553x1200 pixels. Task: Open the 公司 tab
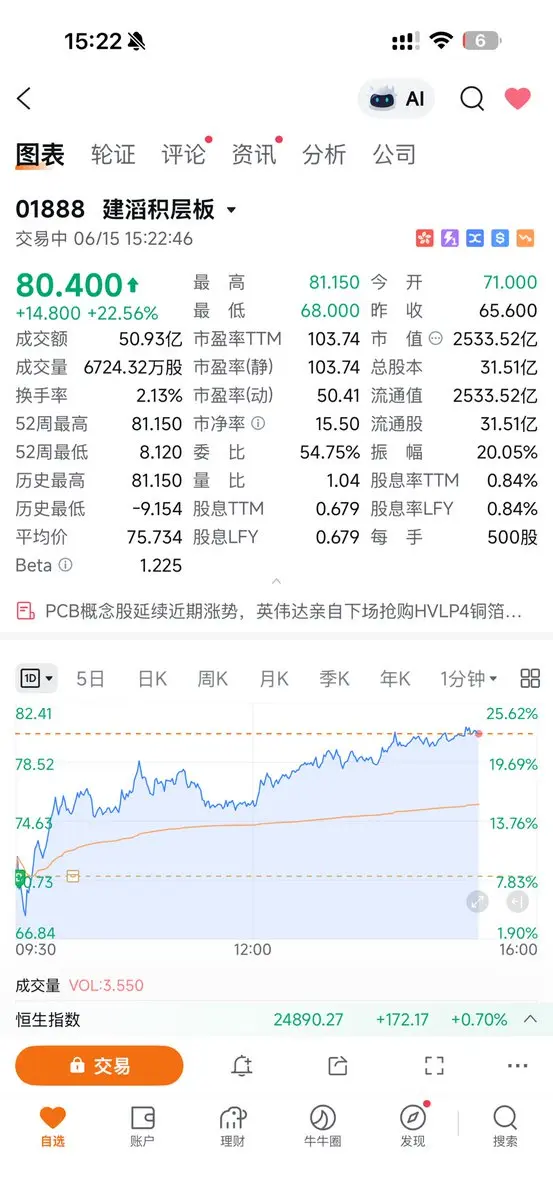pos(394,154)
